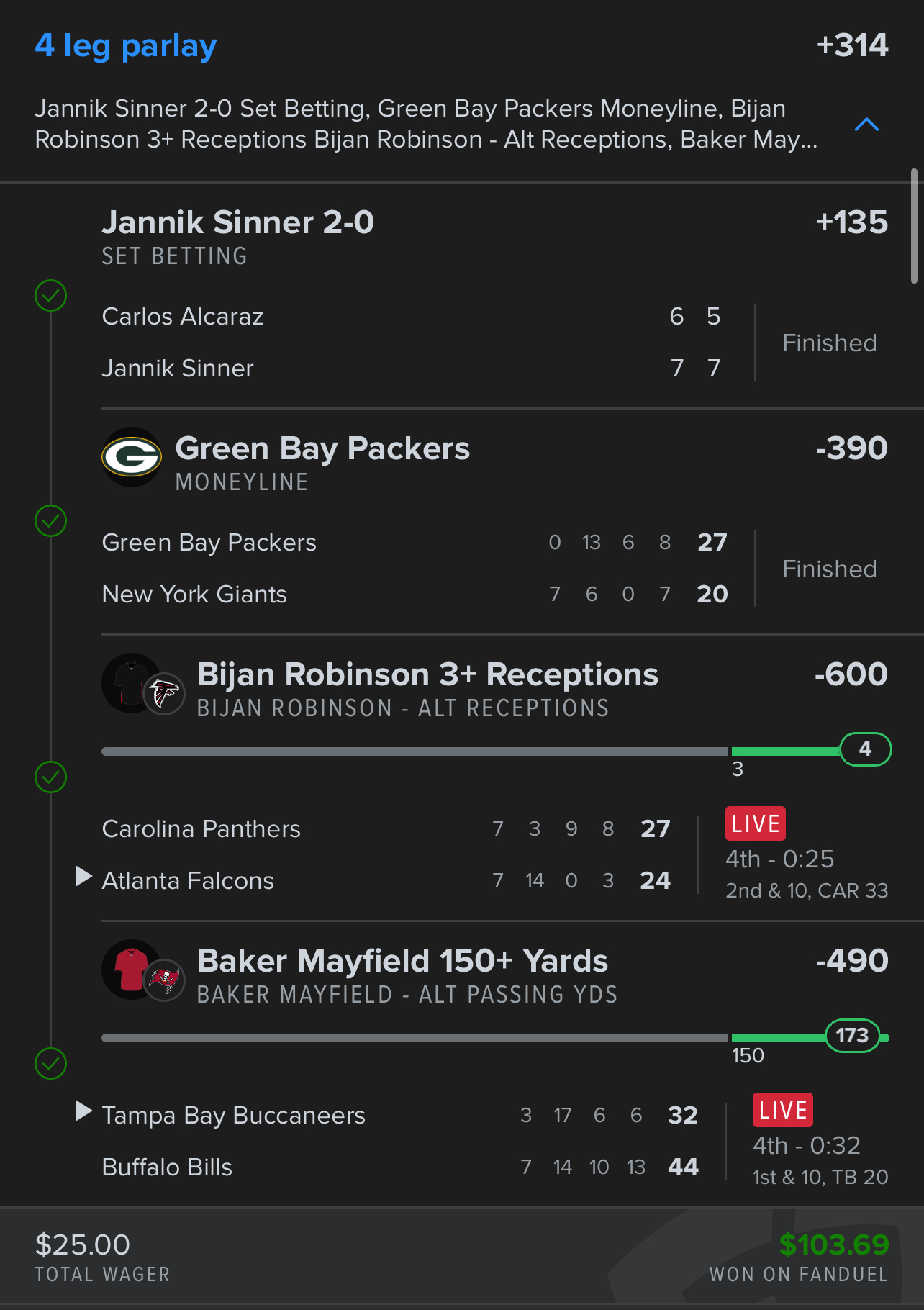This screenshot has width=924, height=1310.
Task: Collapse the 4 leg parlay details
Action: click(866, 125)
